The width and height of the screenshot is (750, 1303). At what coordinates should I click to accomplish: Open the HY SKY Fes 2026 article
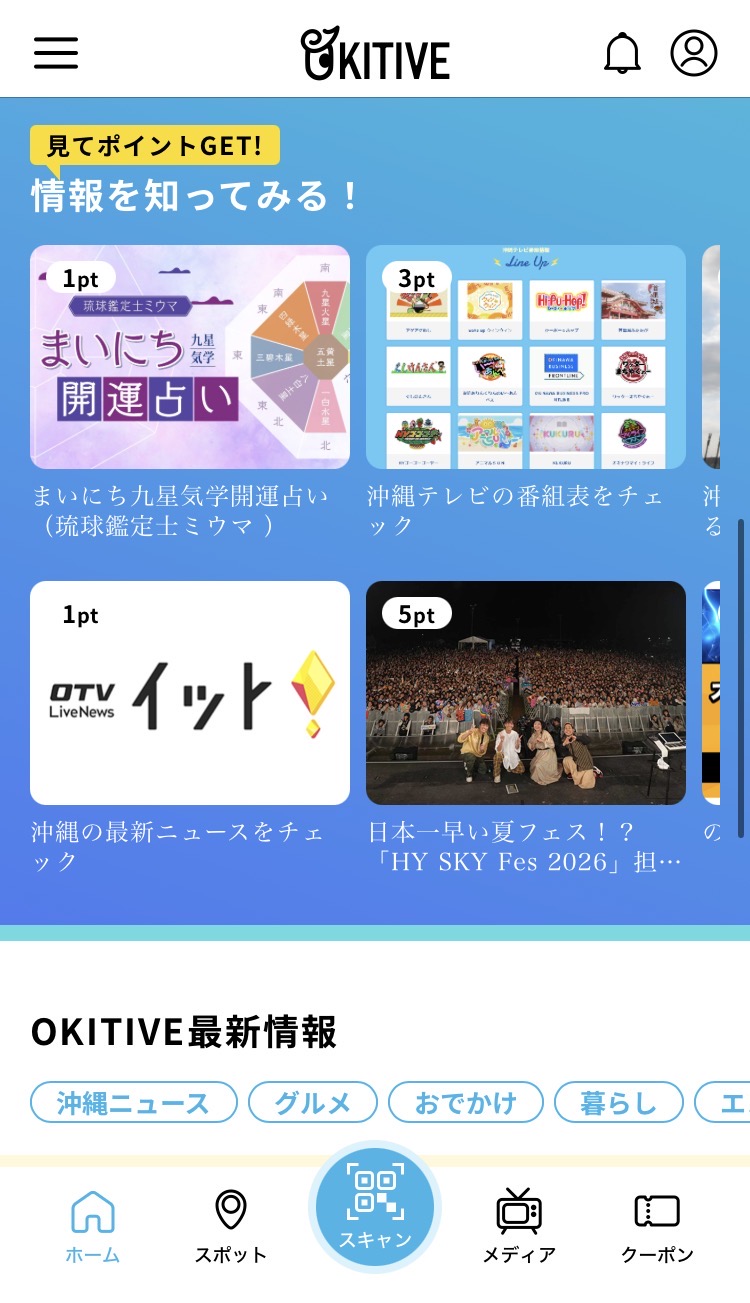click(x=527, y=694)
